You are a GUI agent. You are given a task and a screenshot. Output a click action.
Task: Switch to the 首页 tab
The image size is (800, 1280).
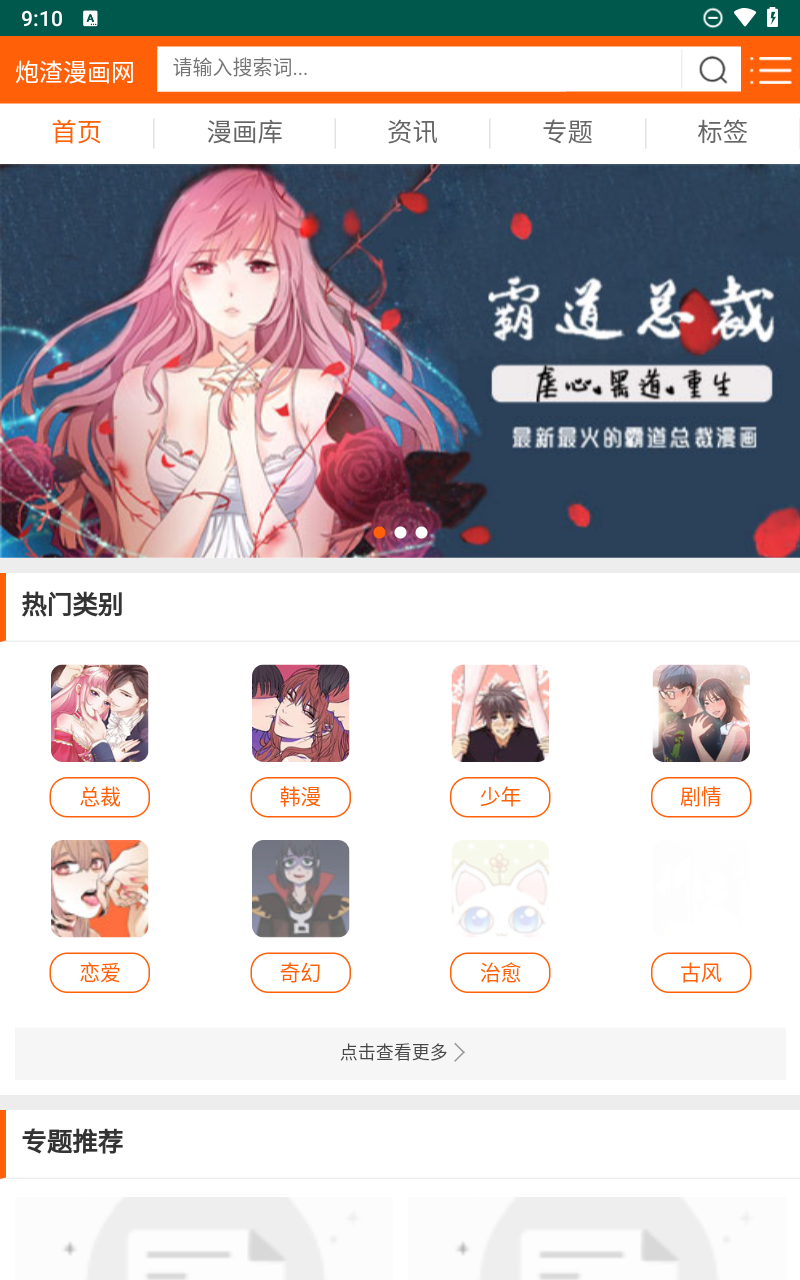click(x=77, y=132)
